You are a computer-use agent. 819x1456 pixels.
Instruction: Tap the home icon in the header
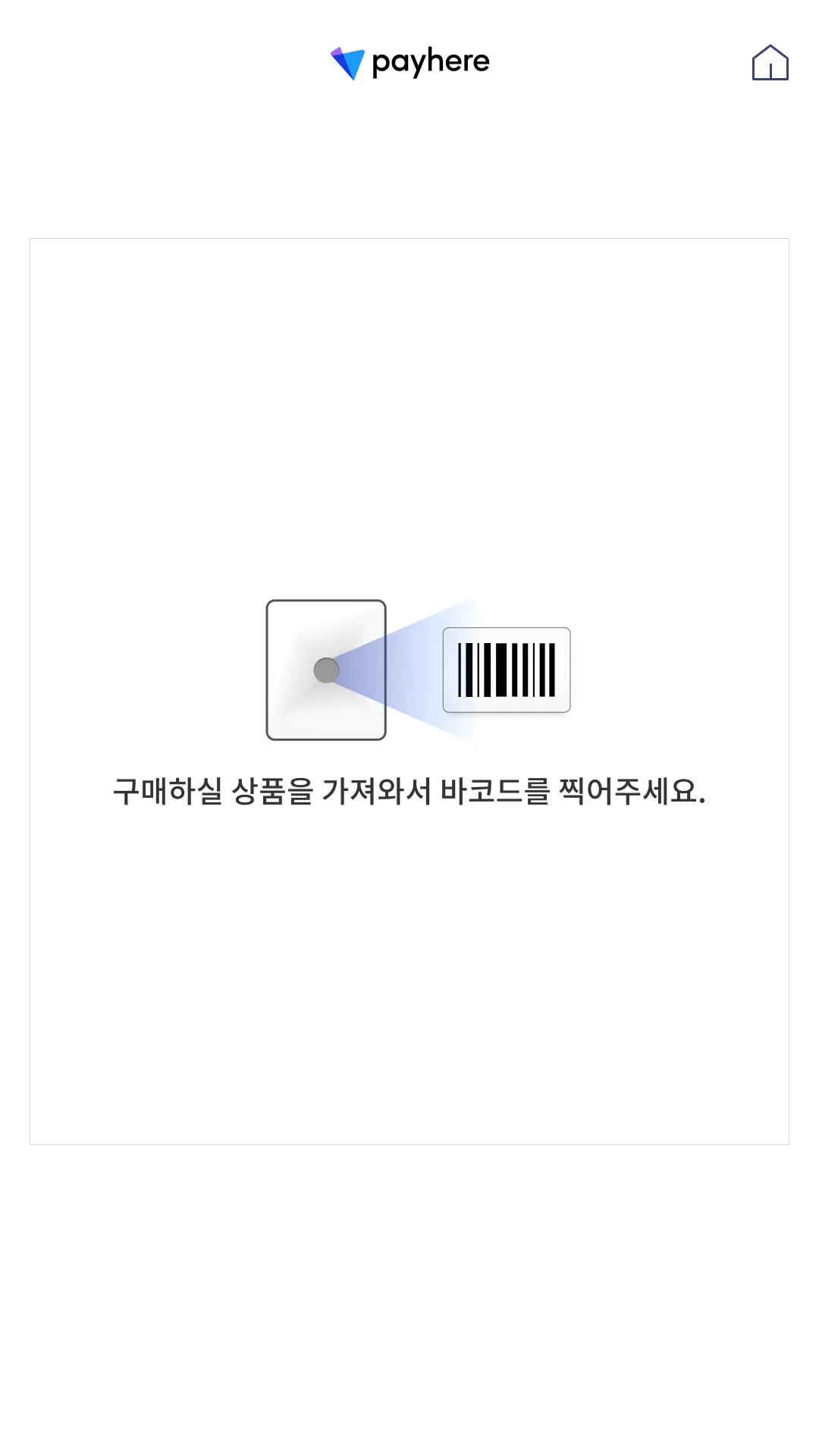click(770, 62)
